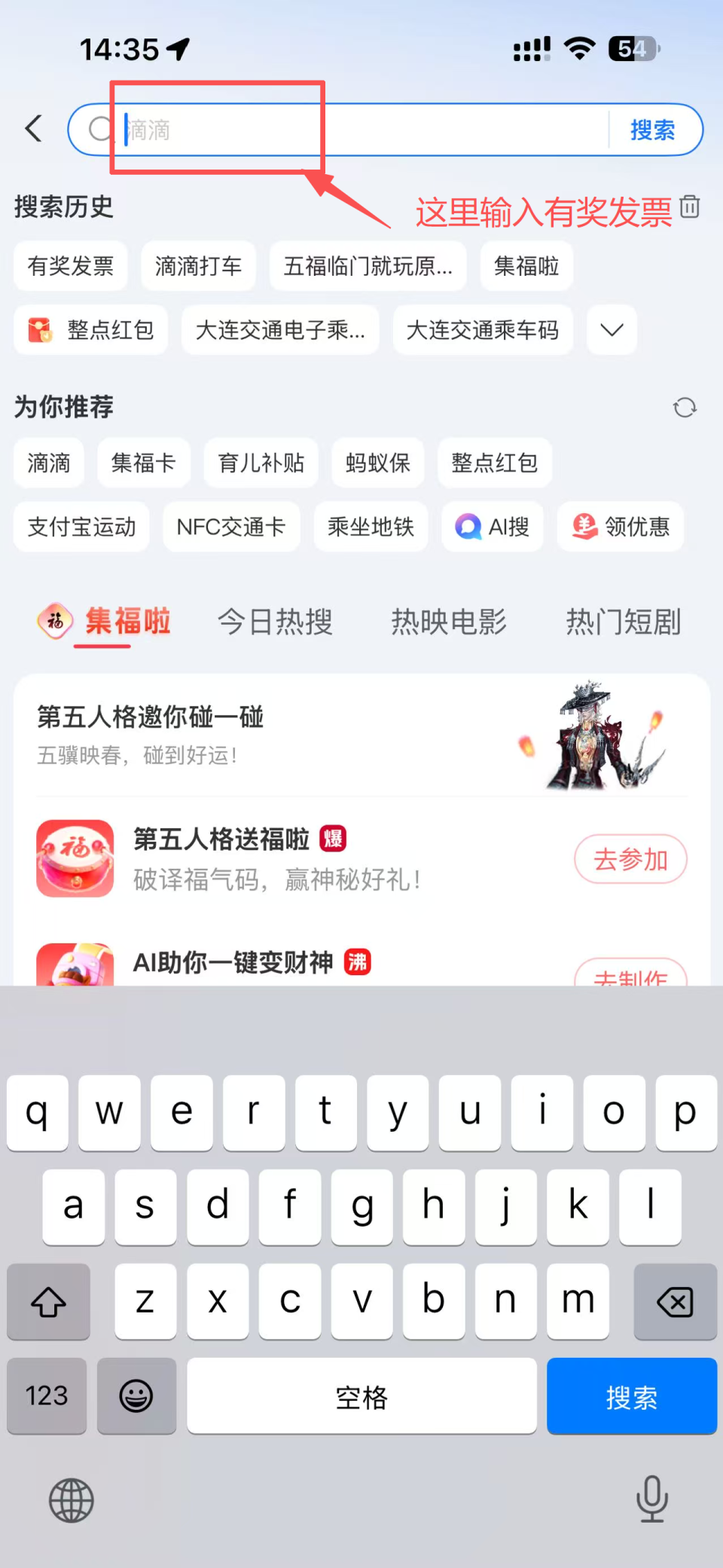723x1568 pixels.
Task: Open the AI搜 search feature
Action: [x=492, y=527]
